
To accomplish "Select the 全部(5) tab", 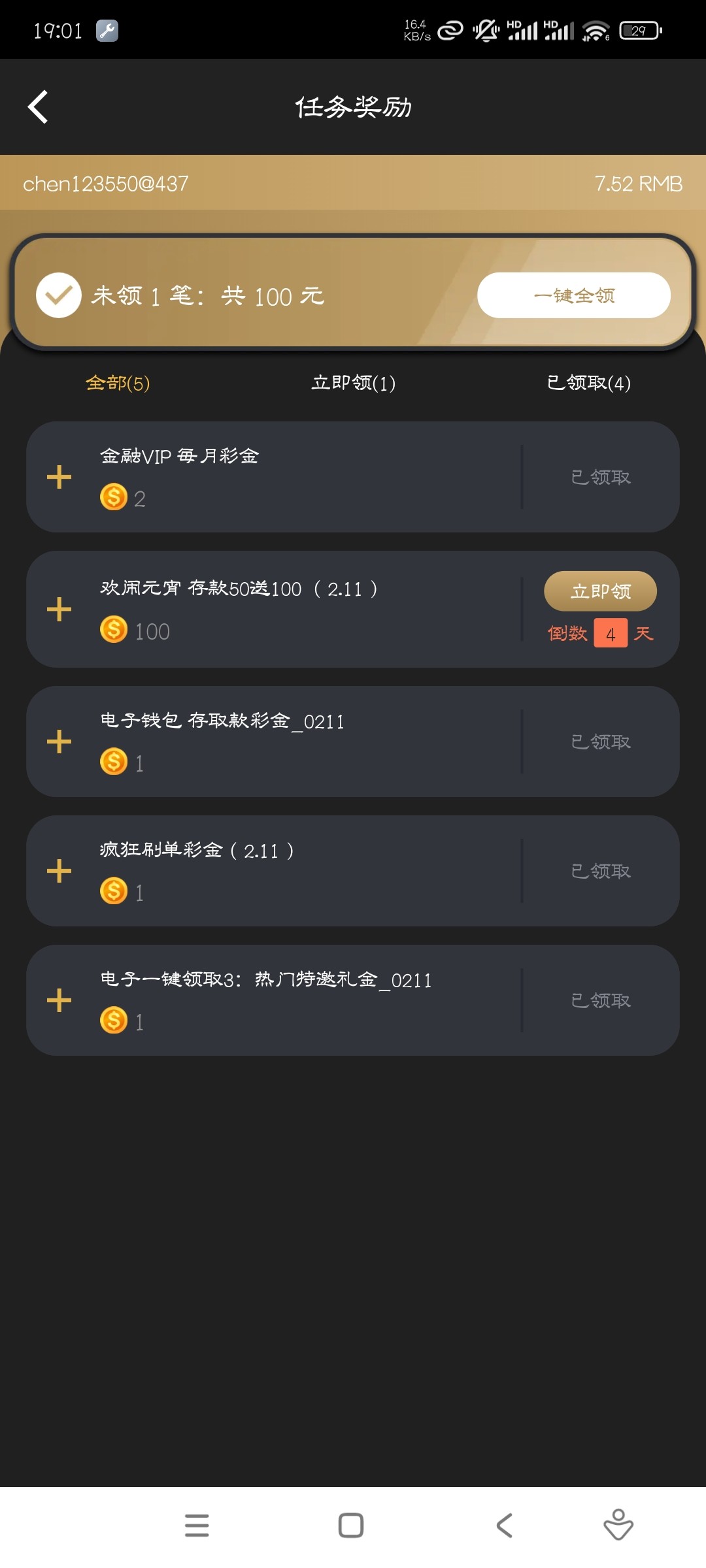I will (118, 383).
